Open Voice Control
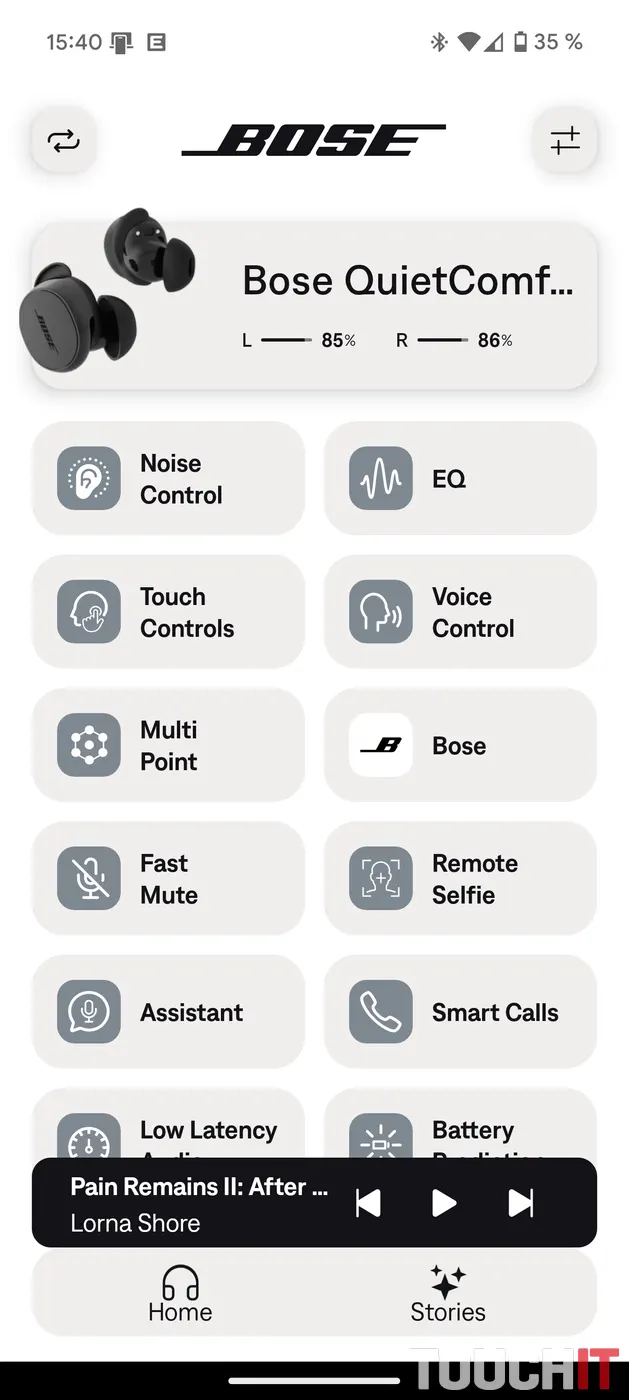Viewport: 629px width, 1400px height. (x=460, y=612)
